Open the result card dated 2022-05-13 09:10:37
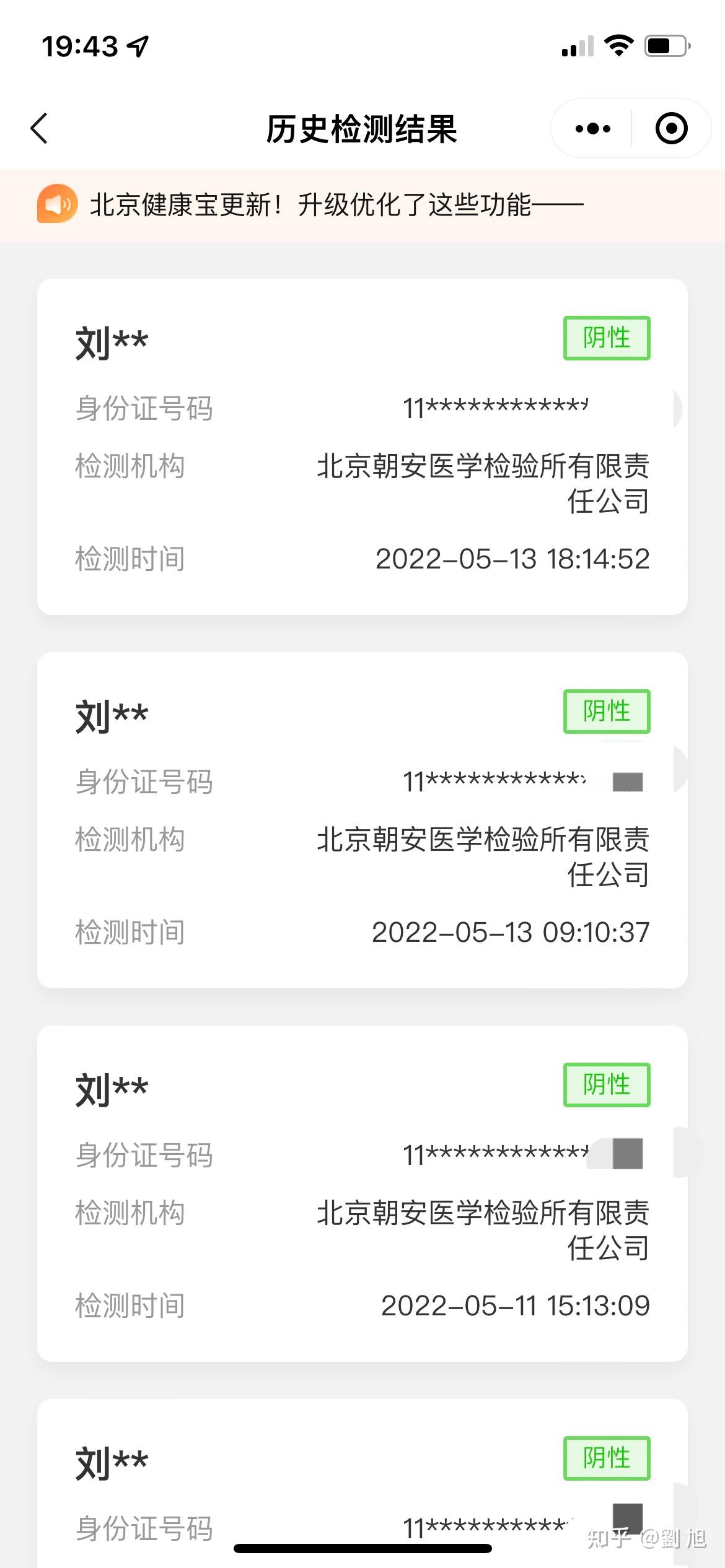 tap(362, 820)
